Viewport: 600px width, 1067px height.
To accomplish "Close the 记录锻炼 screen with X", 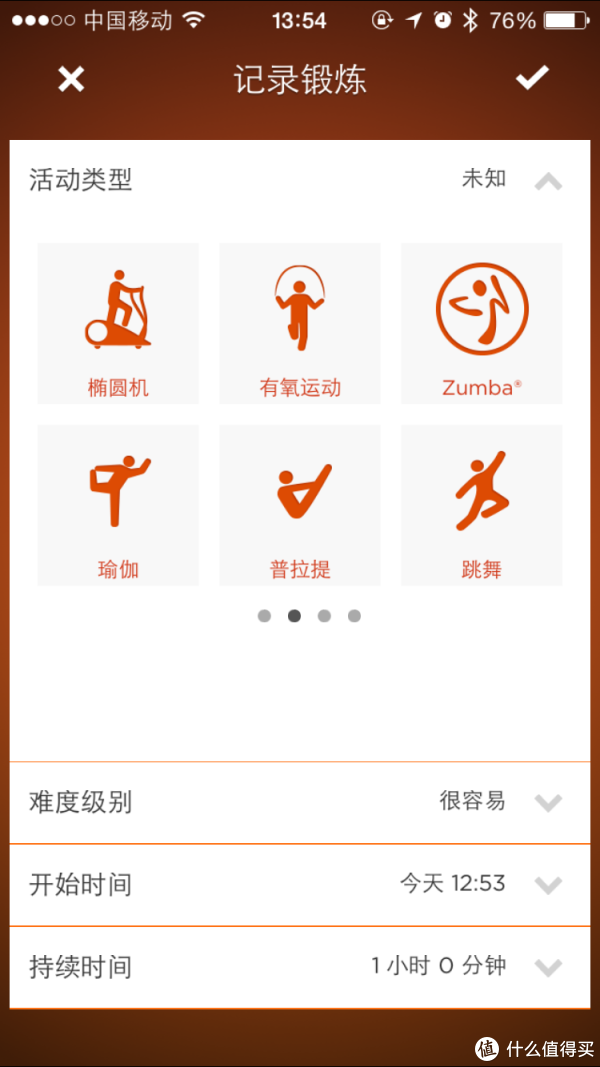I will (71, 79).
